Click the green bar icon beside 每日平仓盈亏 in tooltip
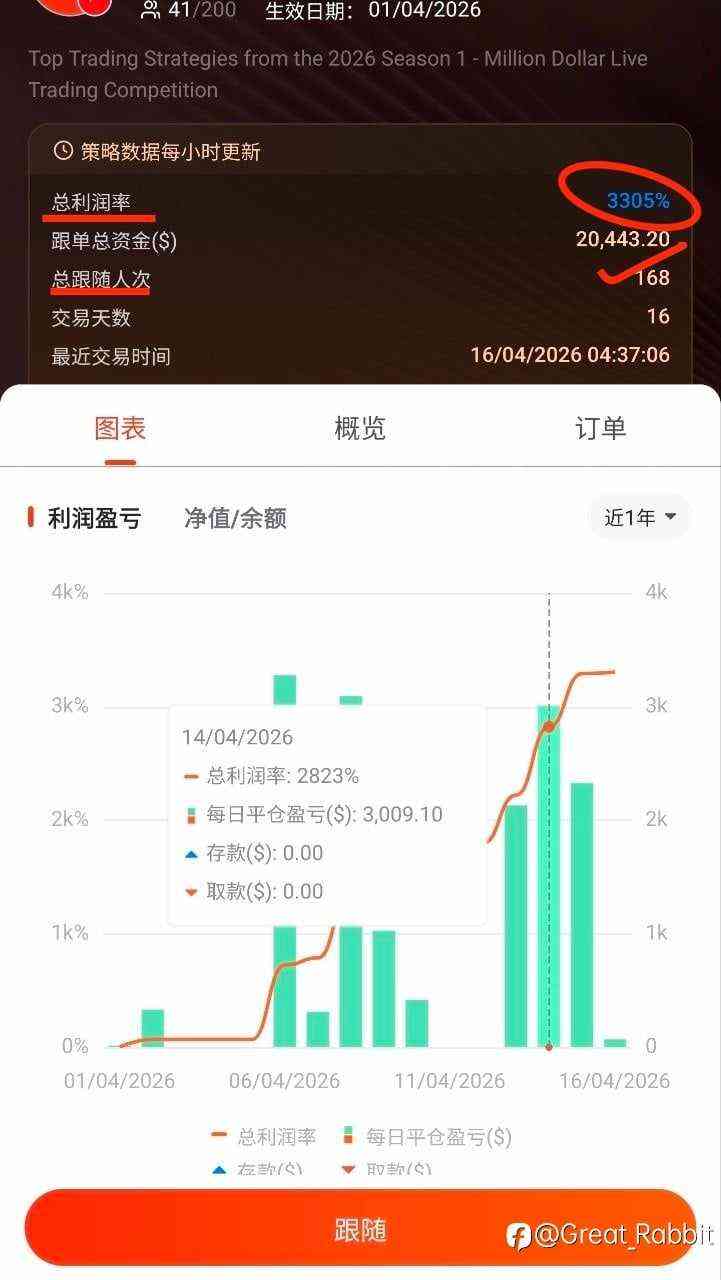This screenshot has width=721, height=1280. (x=193, y=814)
